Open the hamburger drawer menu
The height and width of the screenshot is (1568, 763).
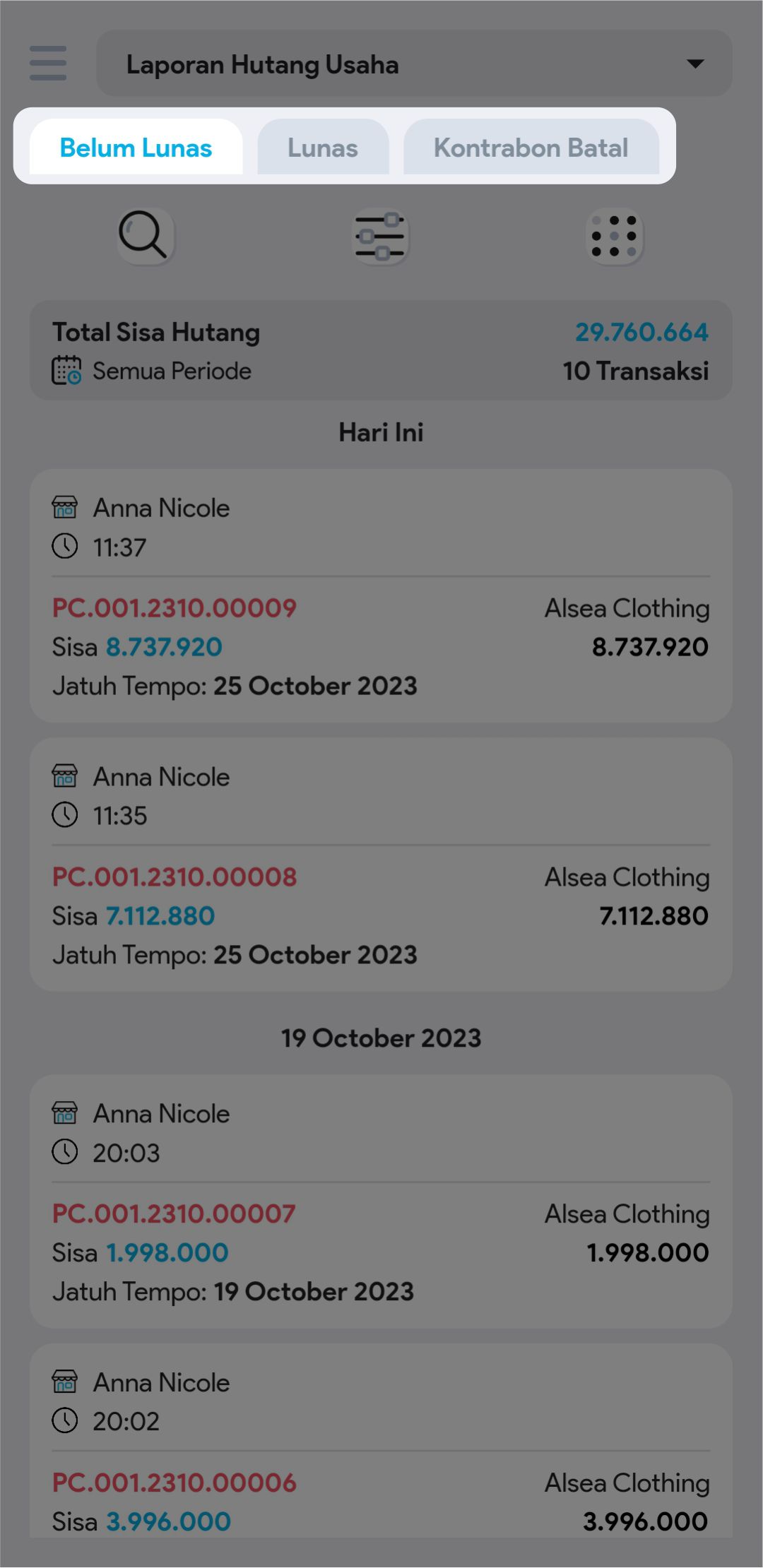click(x=48, y=64)
